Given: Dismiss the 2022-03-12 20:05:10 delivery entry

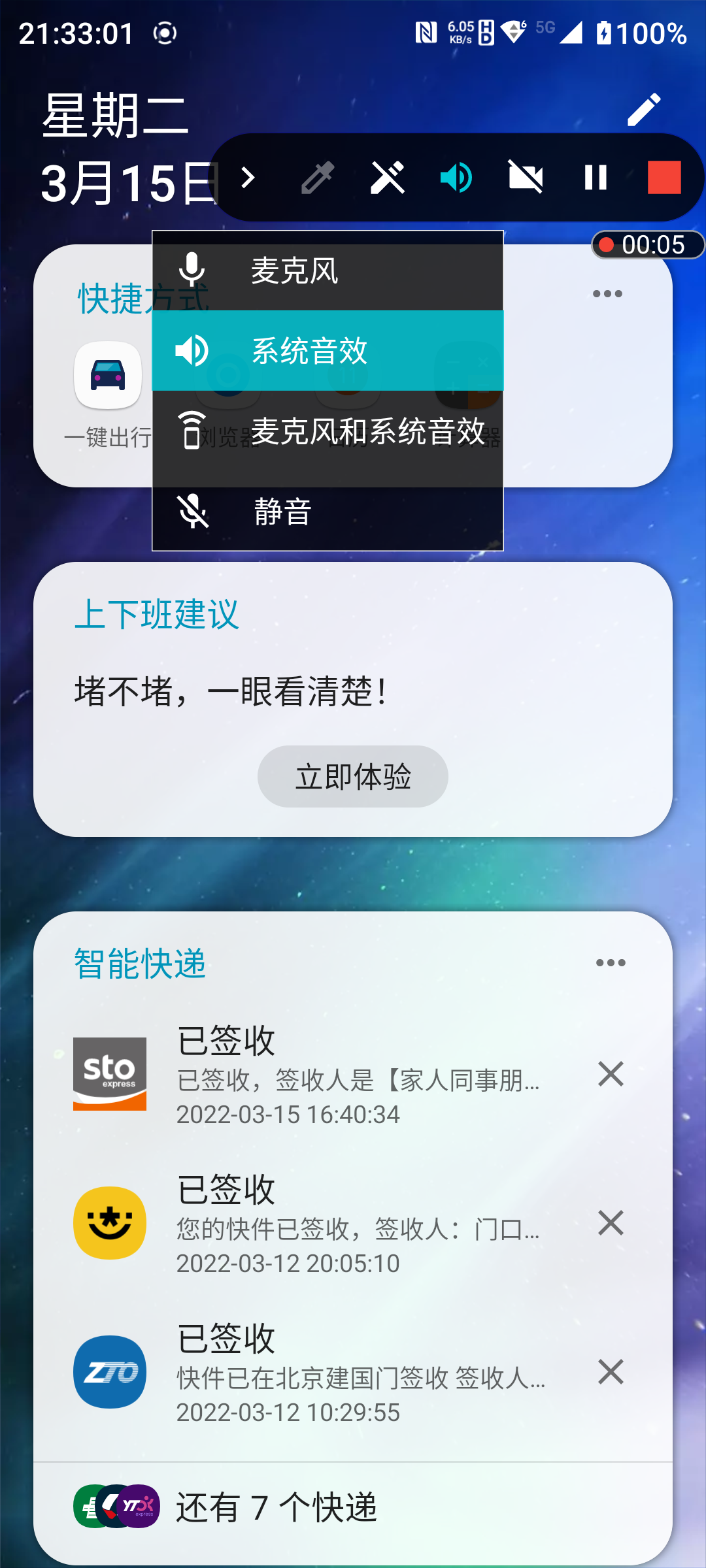Looking at the screenshot, I should tap(611, 1223).
